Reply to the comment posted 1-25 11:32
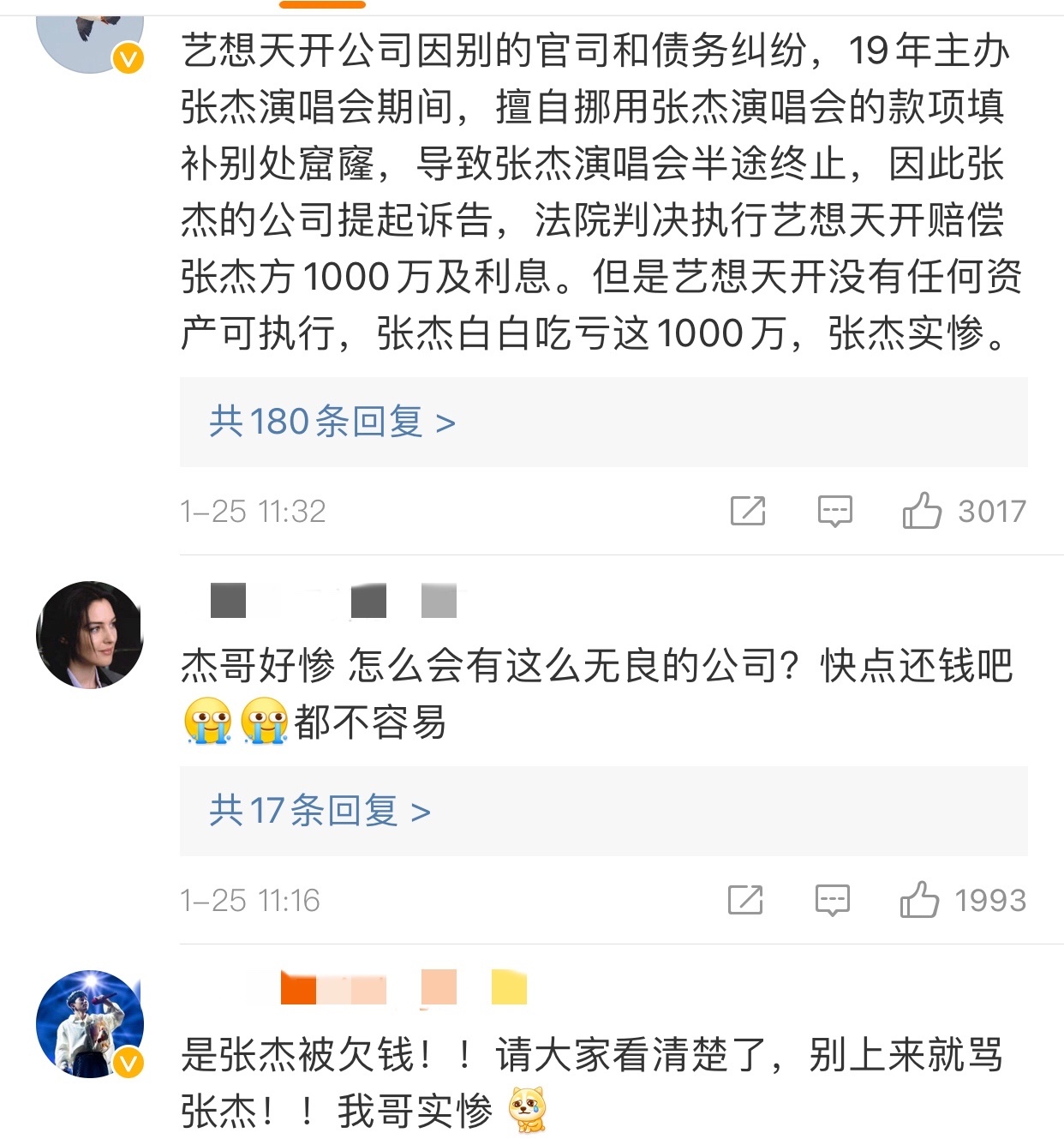Image resolution: width=1064 pixels, height=1145 pixels. pyautogui.click(x=834, y=511)
